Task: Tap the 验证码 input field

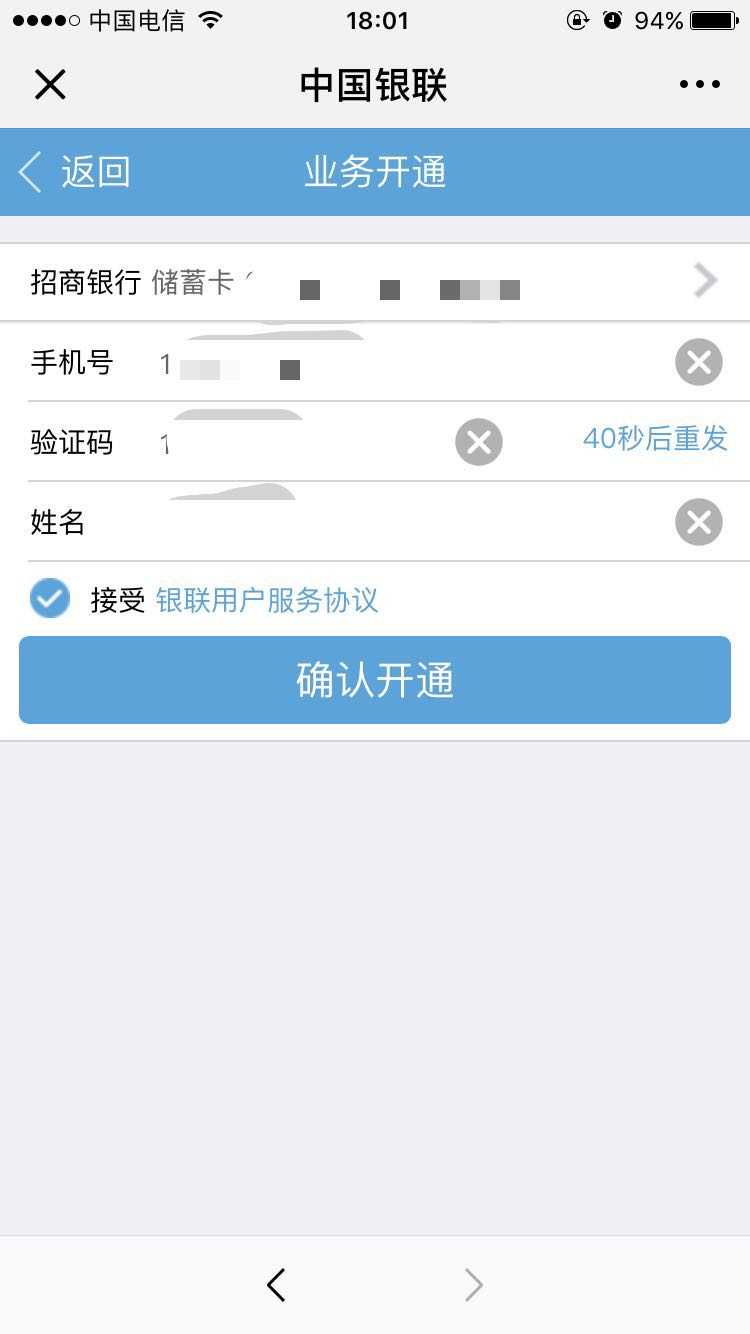Action: click(300, 442)
